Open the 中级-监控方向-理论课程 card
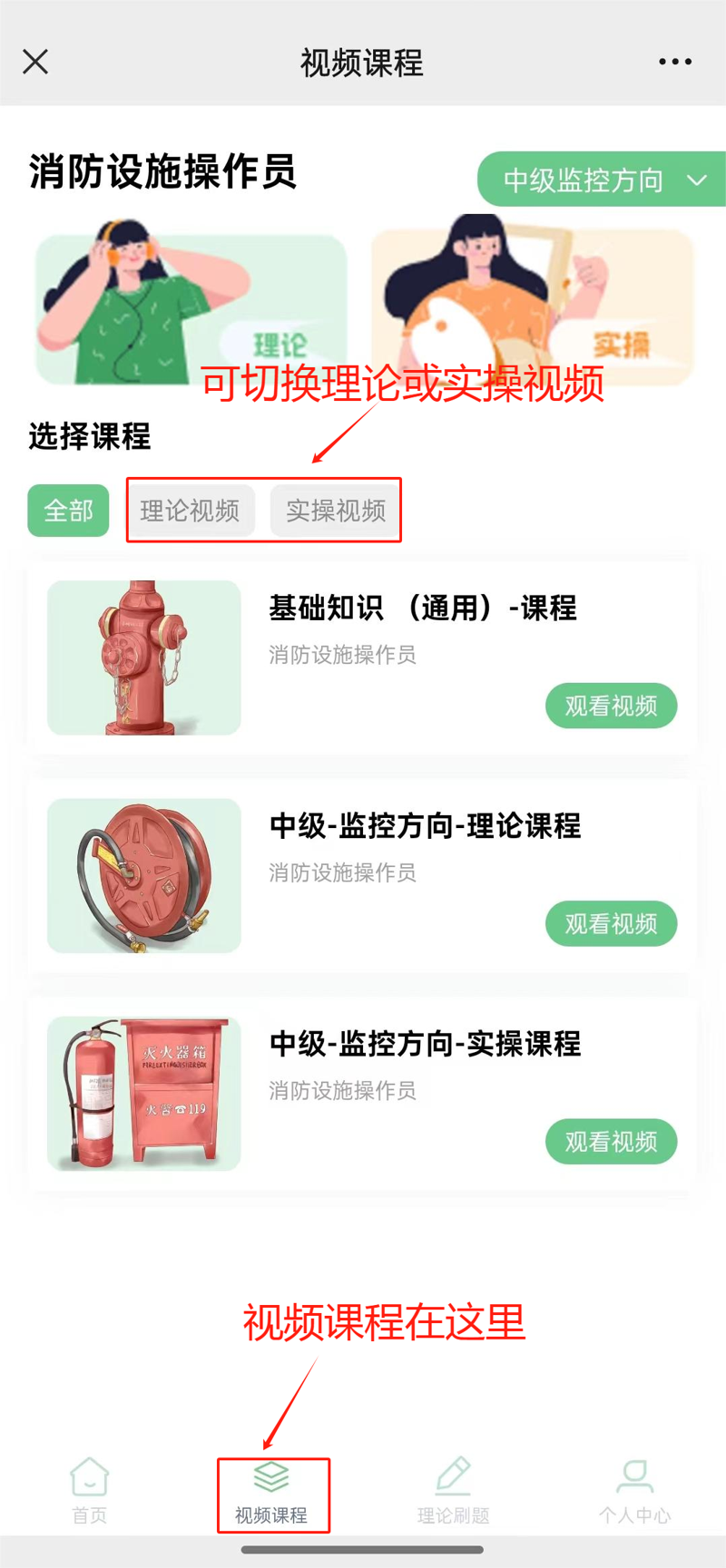Viewport: 726px width, 1568px height. click(425, 826)
